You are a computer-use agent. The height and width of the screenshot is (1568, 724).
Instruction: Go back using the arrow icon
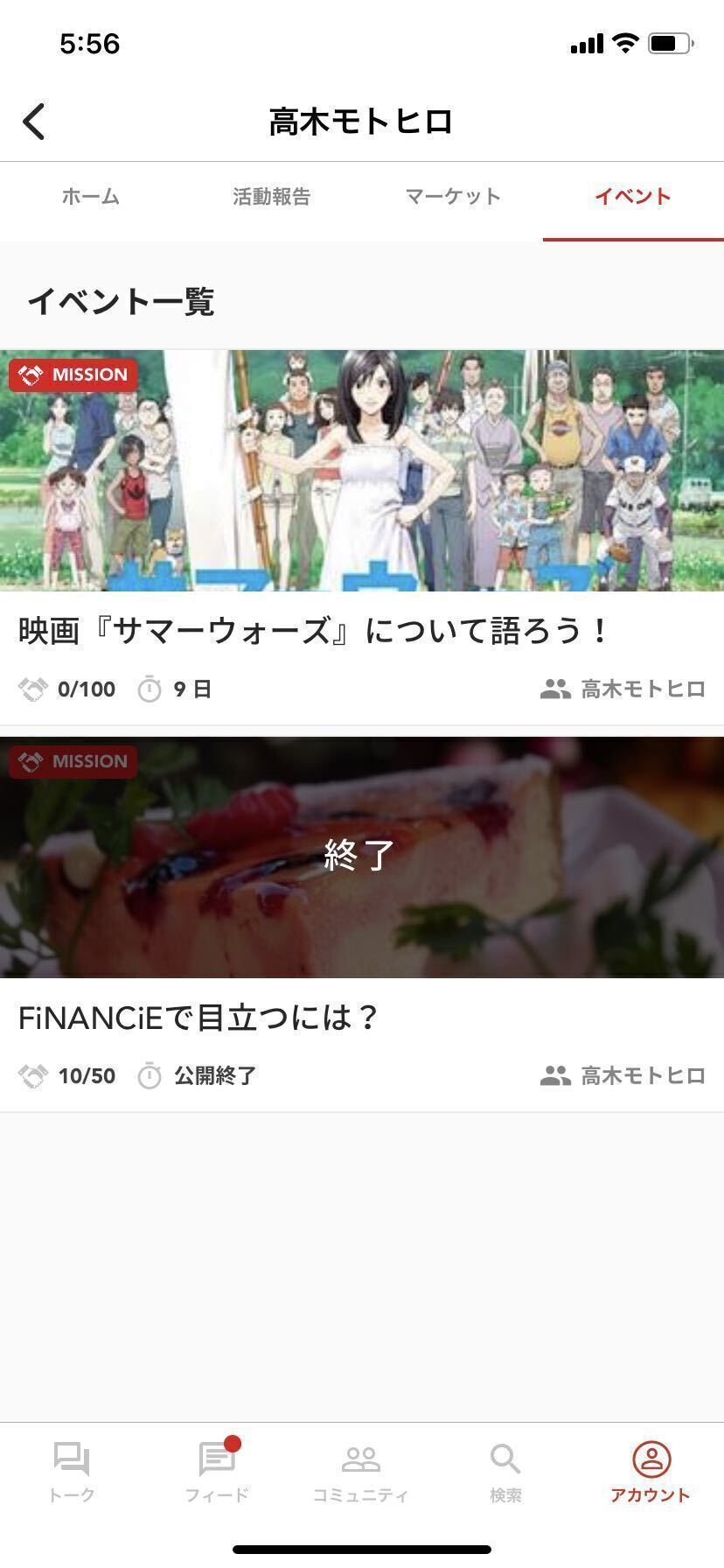[34, 122]
